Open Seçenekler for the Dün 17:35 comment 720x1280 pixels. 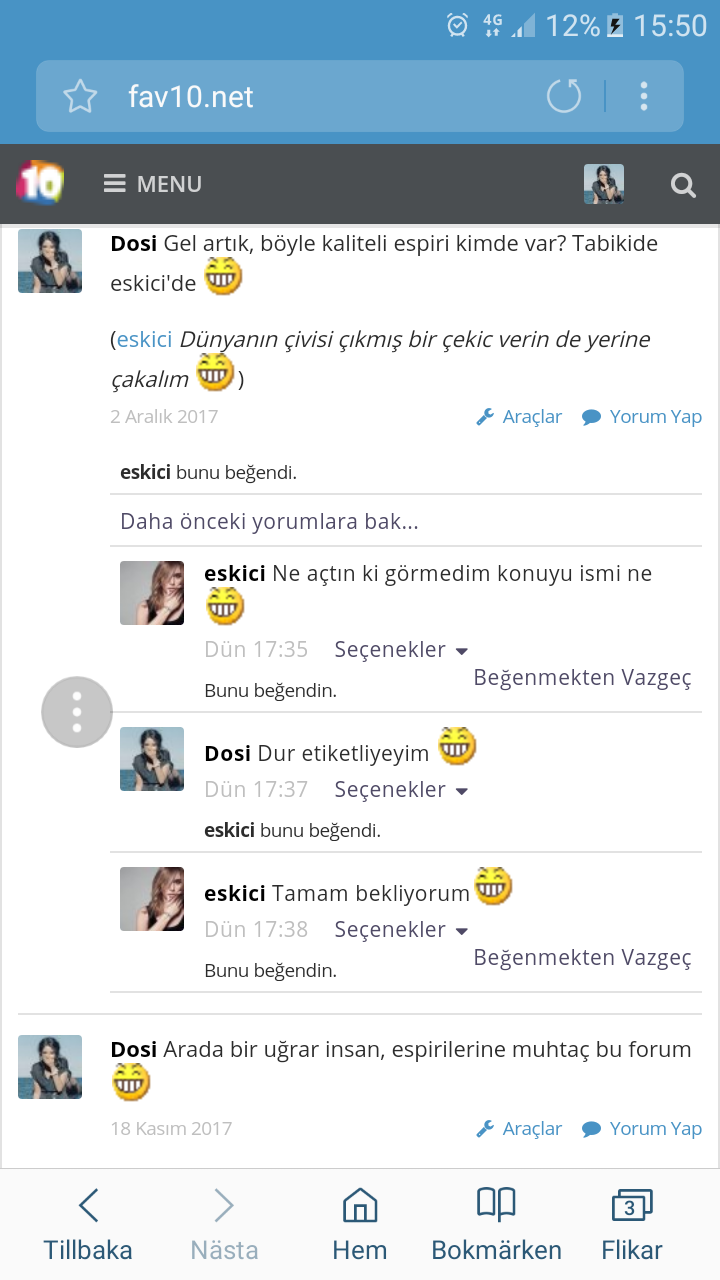[x=401, y=650]
